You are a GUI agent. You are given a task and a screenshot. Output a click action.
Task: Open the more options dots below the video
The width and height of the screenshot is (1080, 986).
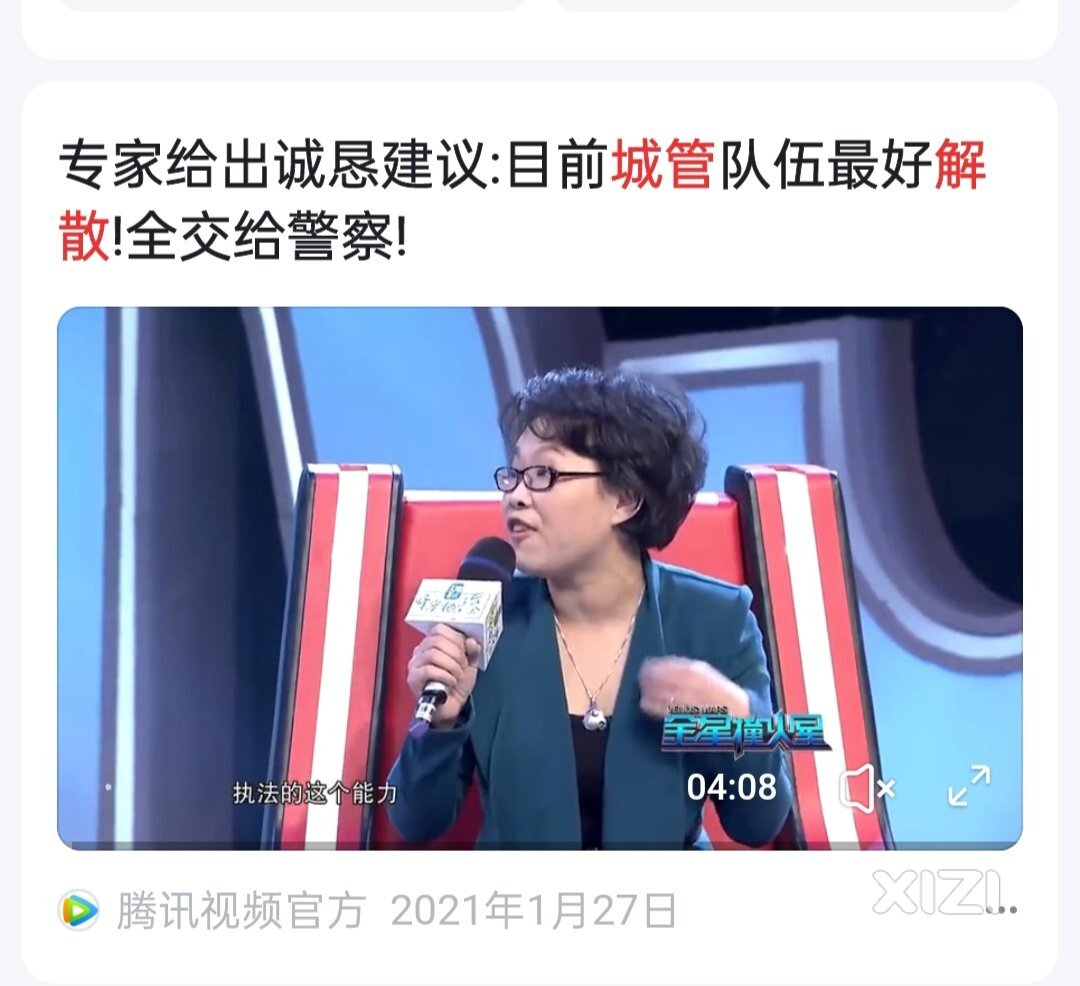1001,910
